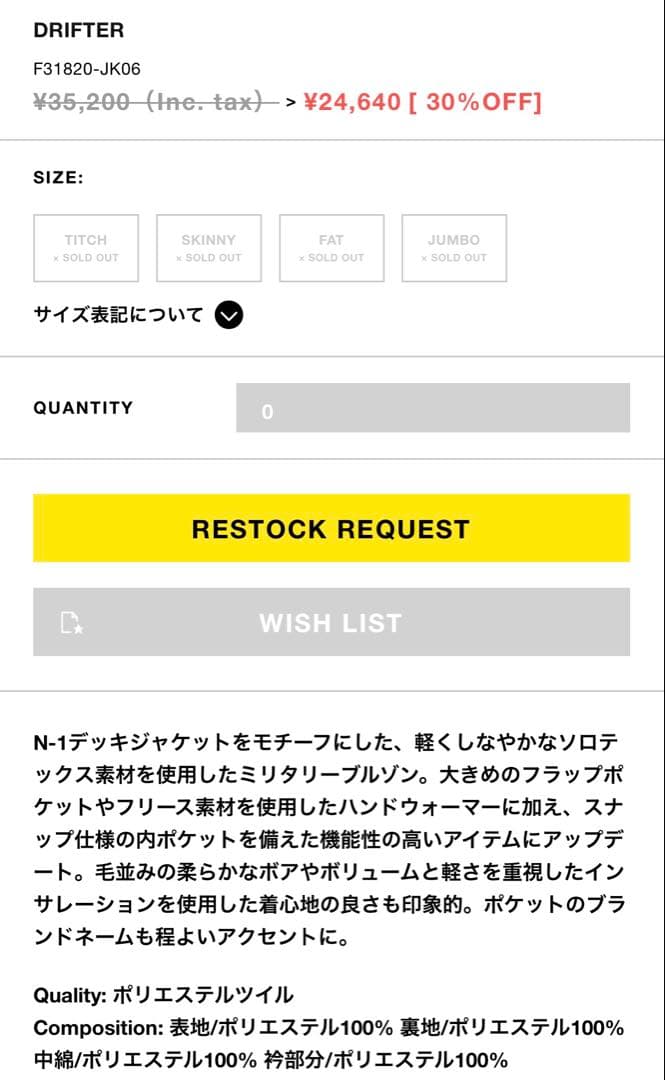Choose the FAT size option

click(x=331, y=248)
